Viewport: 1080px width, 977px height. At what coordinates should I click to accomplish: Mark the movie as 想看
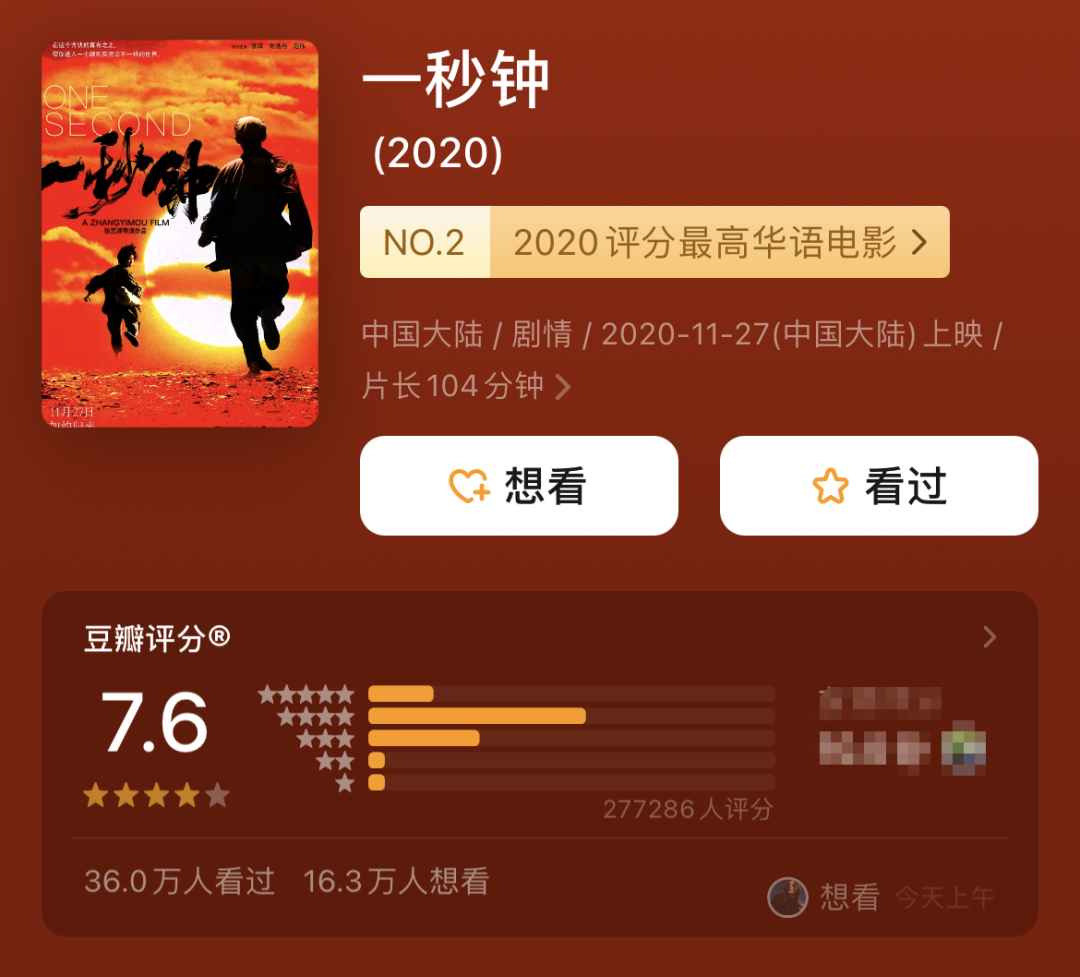tap(519, 486)
